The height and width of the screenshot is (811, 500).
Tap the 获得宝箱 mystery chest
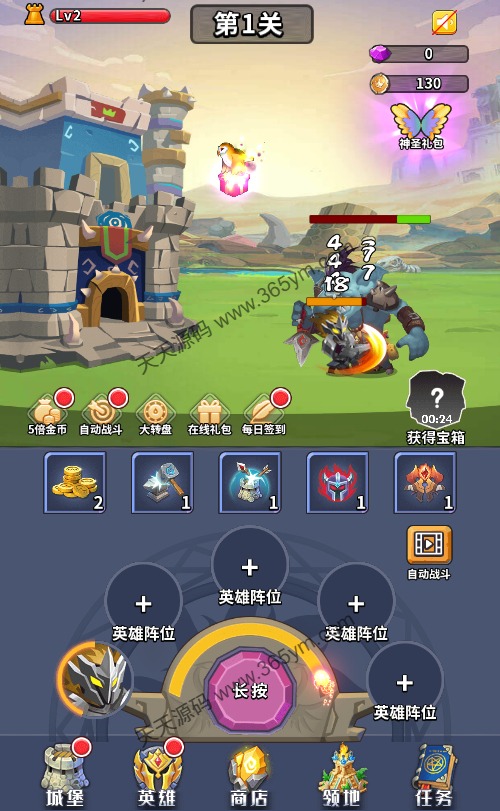point(436,407)
